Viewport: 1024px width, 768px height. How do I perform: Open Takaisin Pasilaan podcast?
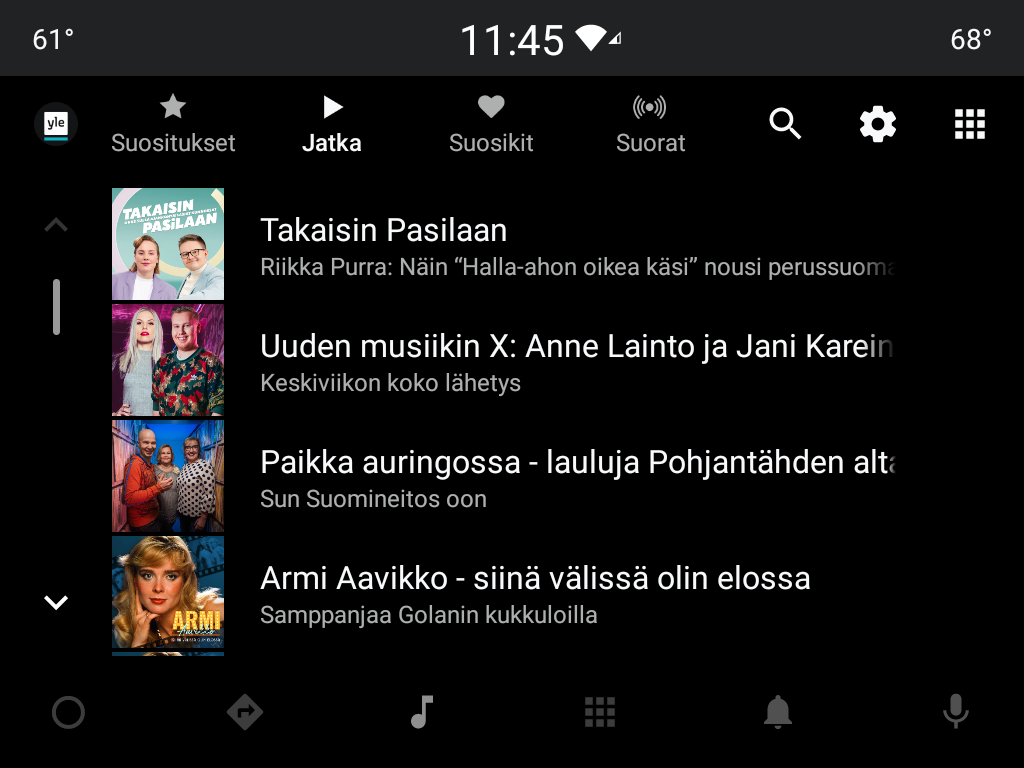pos(500,244)
